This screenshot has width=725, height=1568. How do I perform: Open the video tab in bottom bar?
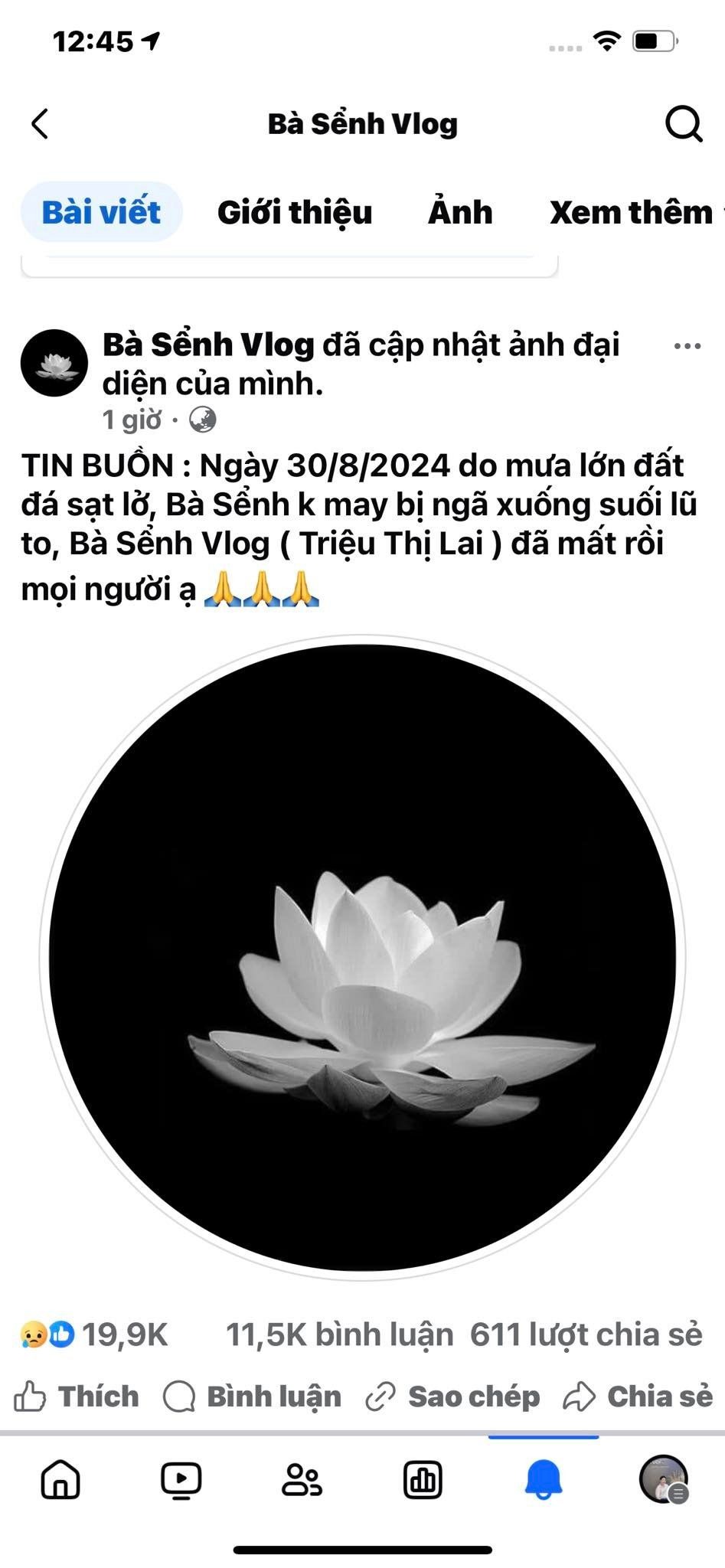click(x=181, y=1478)
